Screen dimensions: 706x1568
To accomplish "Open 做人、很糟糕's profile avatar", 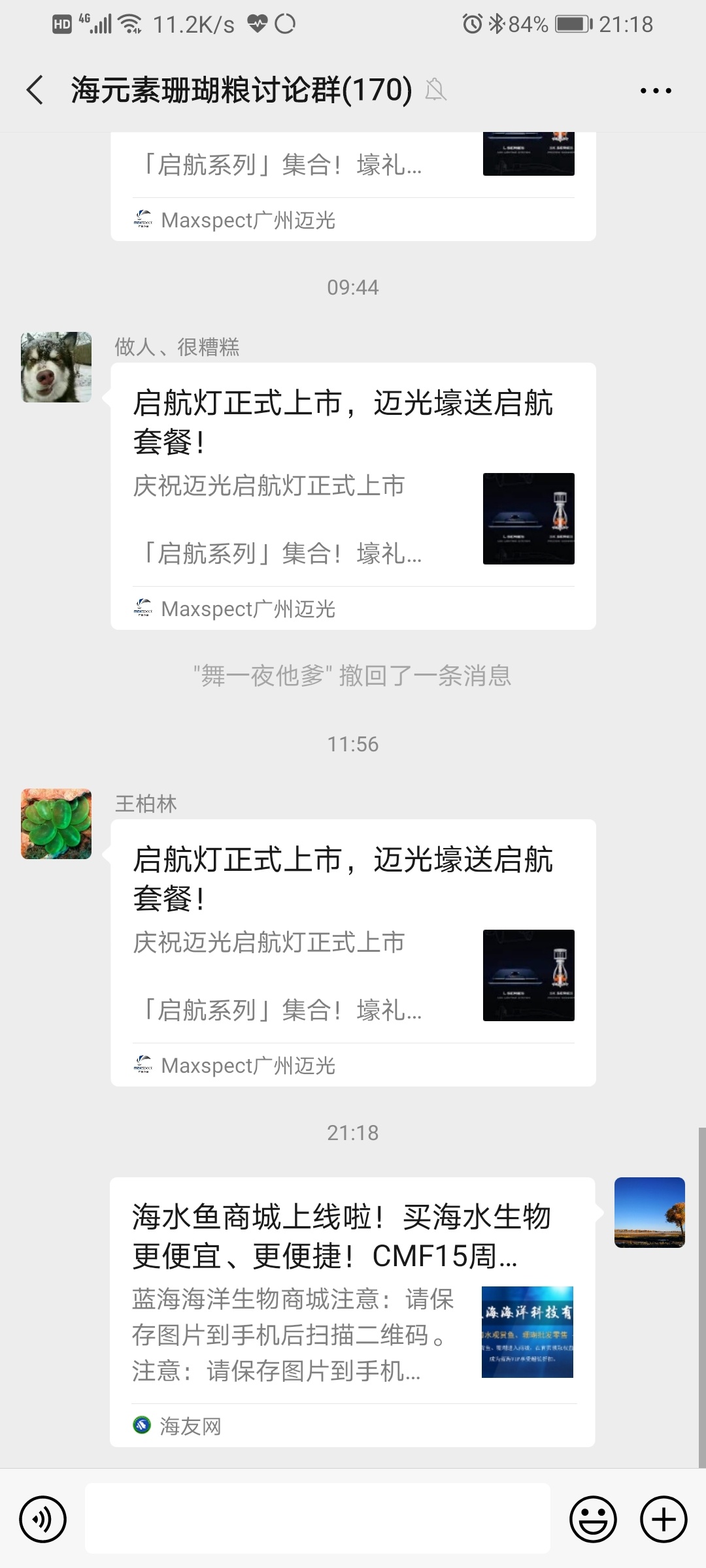I will coord(56,367).
